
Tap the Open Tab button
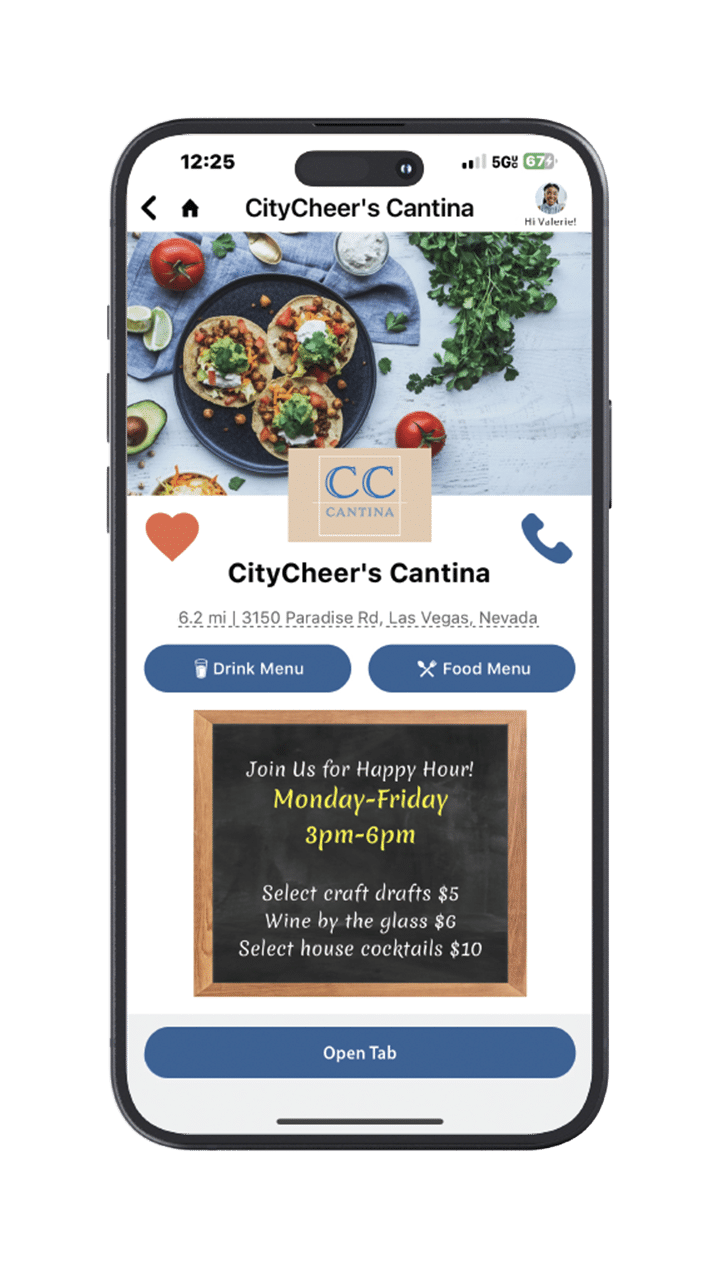(x=360, y=1052)
